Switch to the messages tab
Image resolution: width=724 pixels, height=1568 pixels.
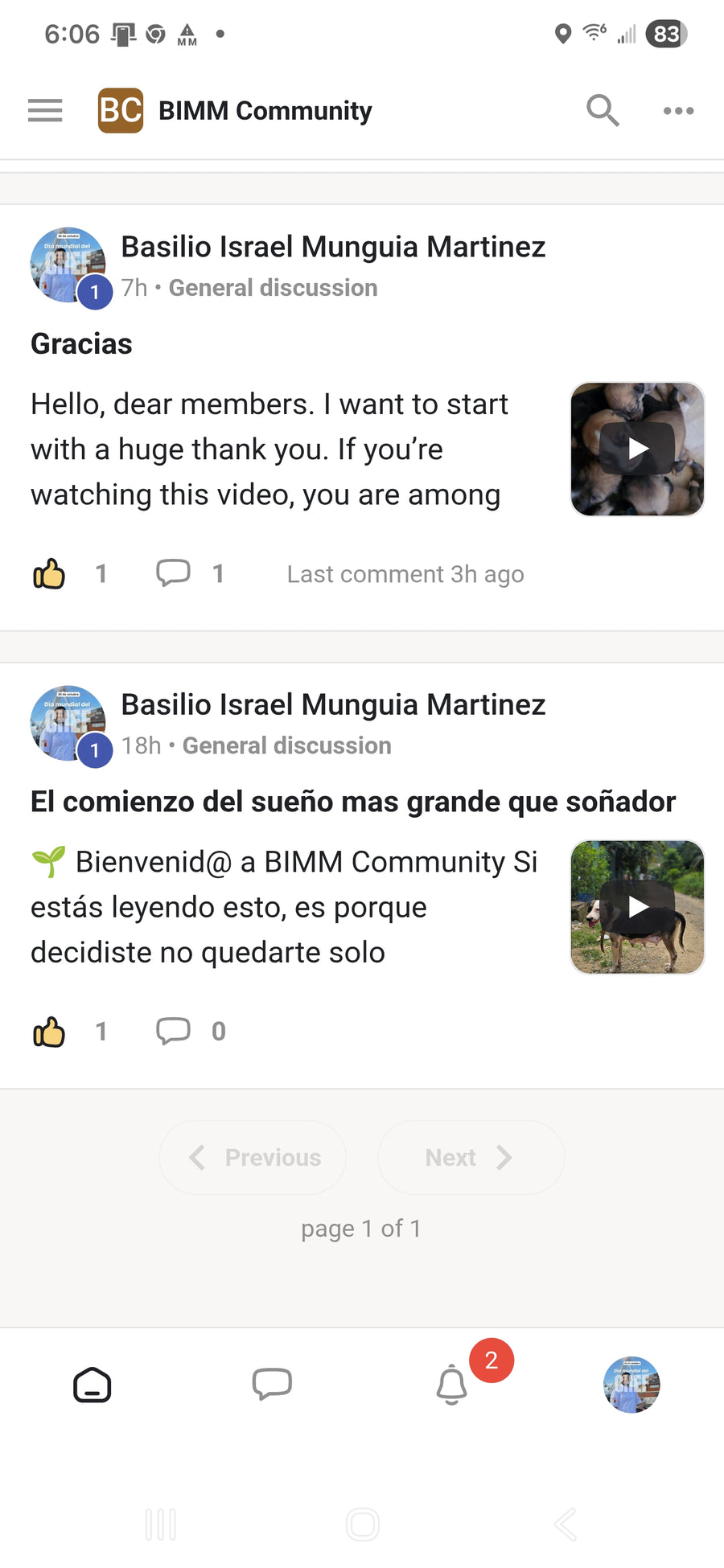(272, 1385)
